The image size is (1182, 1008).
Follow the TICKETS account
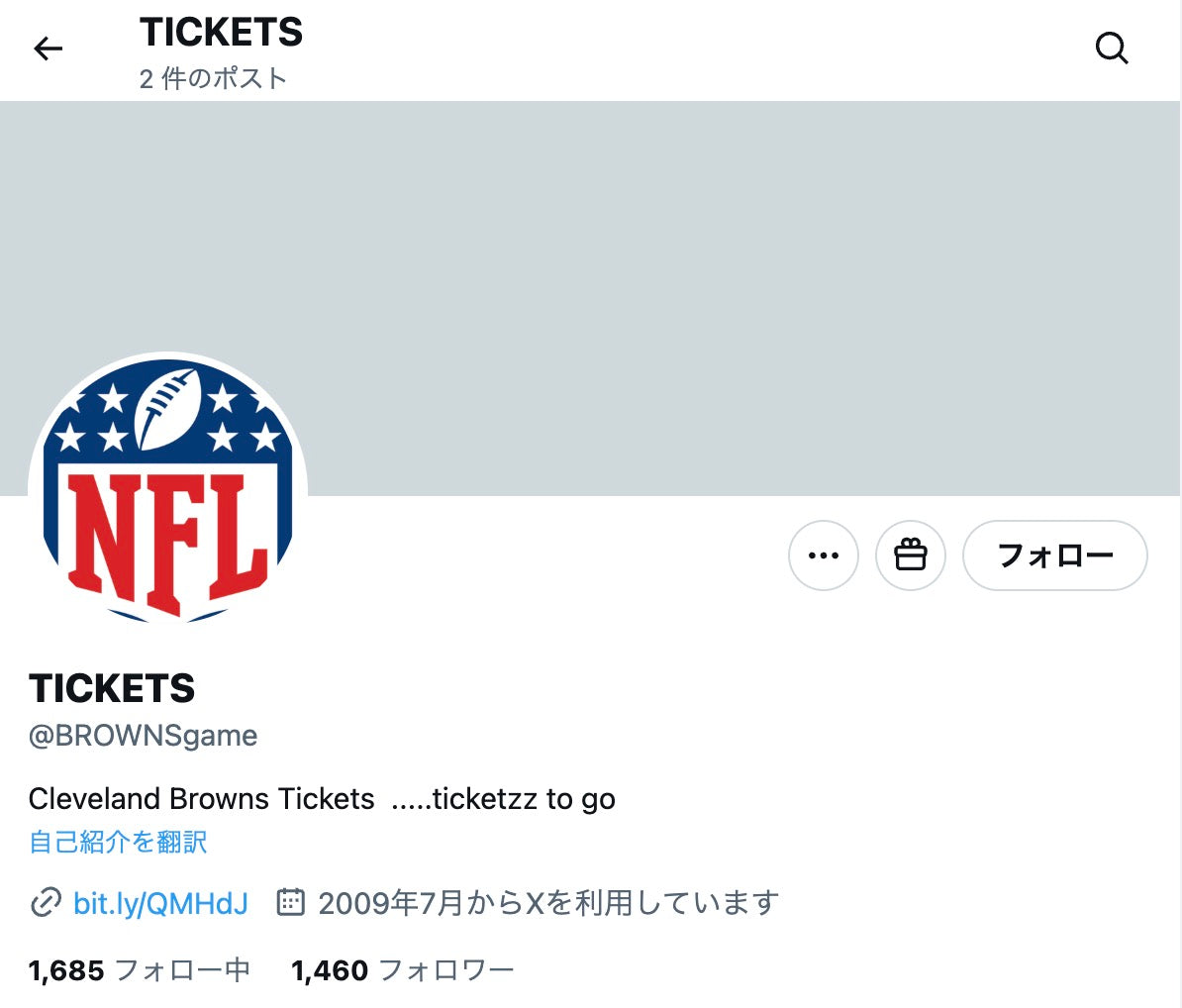pos(1054,555)
